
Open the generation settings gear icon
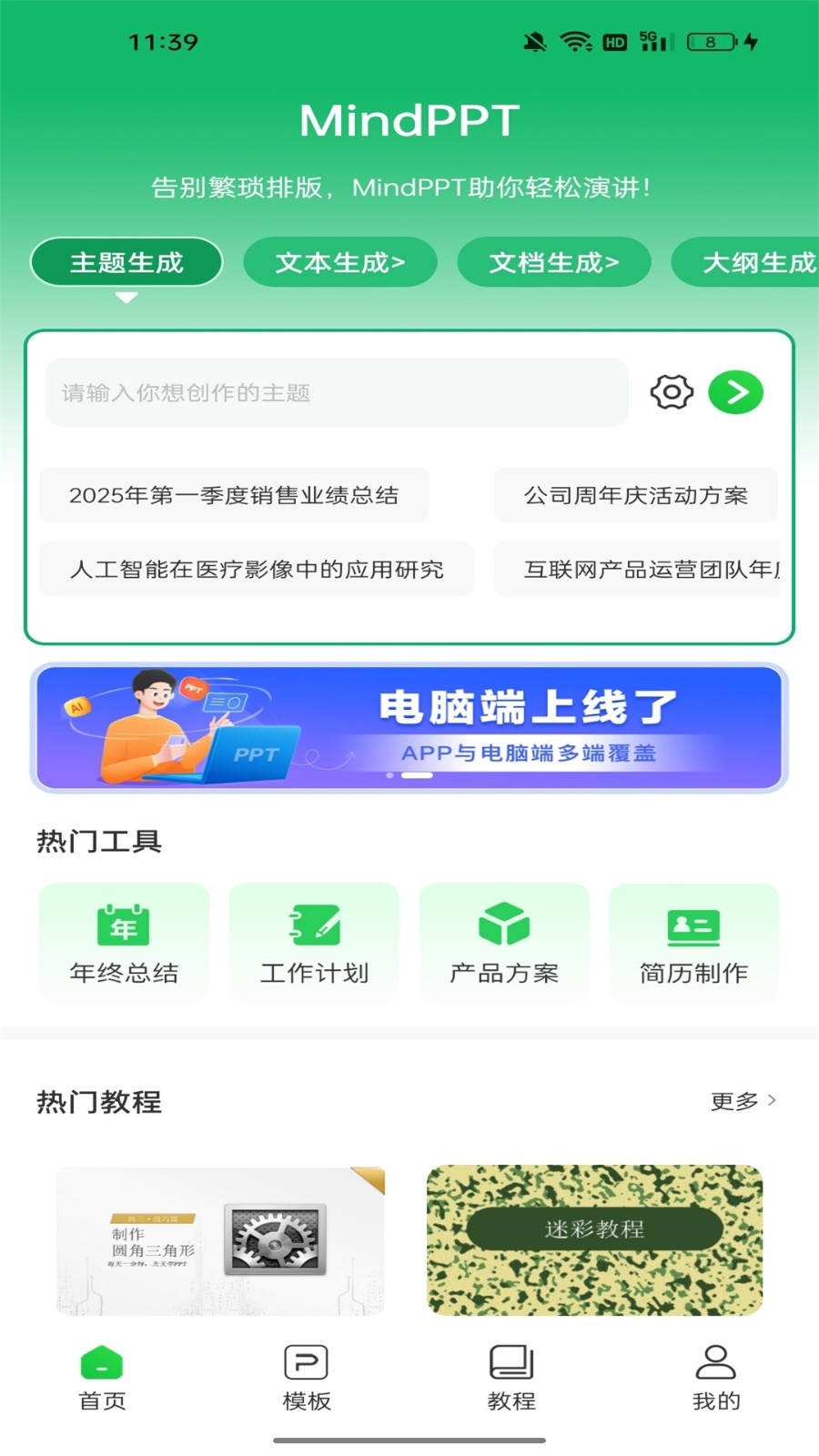pos(672,392)
